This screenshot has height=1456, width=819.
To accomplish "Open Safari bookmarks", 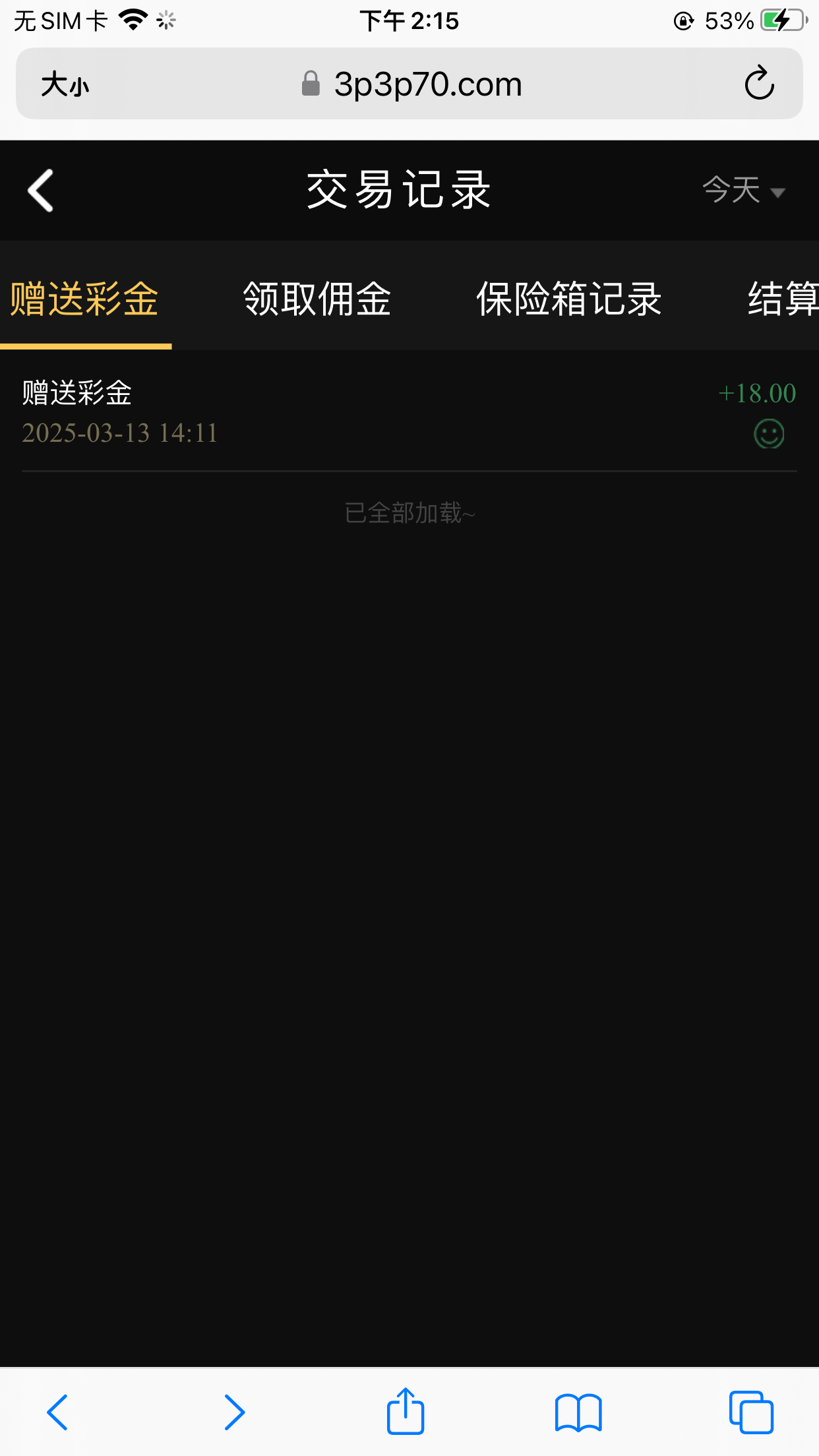I will point(578,1412).
